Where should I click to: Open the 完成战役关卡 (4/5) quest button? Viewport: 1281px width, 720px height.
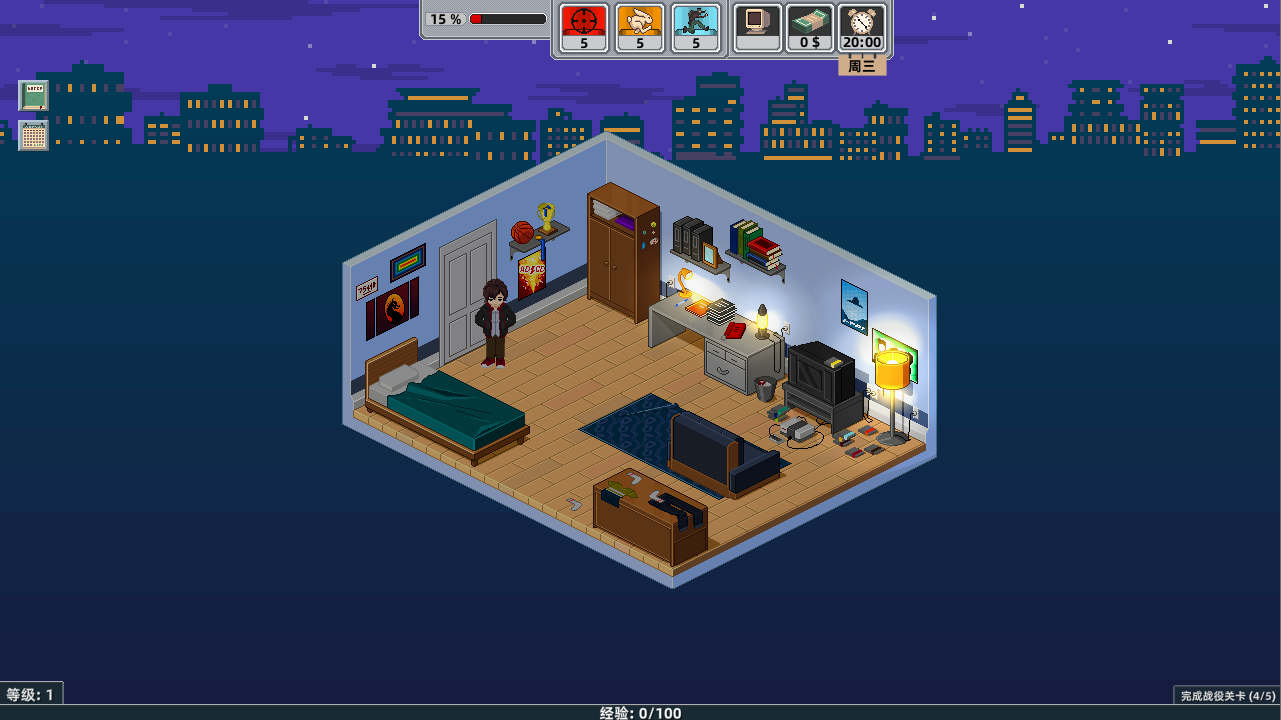pos(1227,696)
